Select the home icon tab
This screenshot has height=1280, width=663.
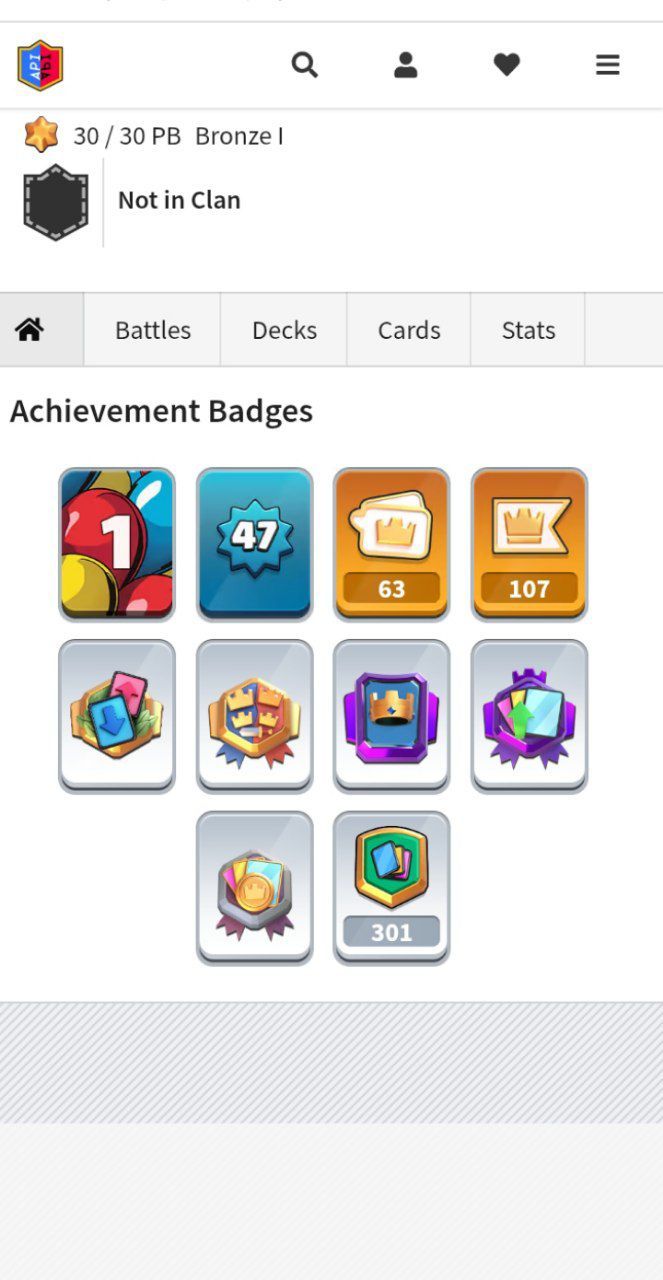click(x=30, y=330)
